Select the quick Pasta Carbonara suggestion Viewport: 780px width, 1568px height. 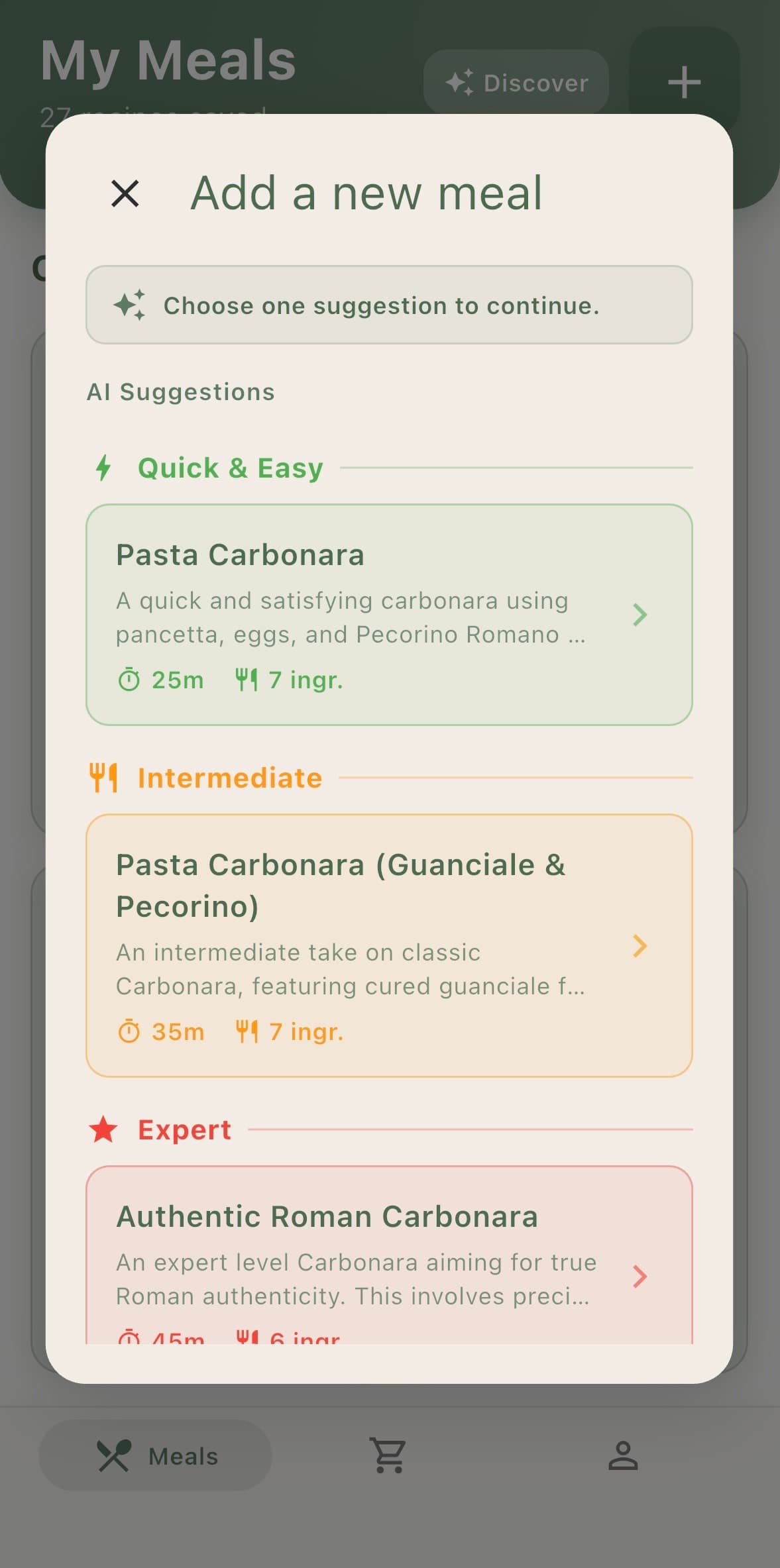(389, 614)
